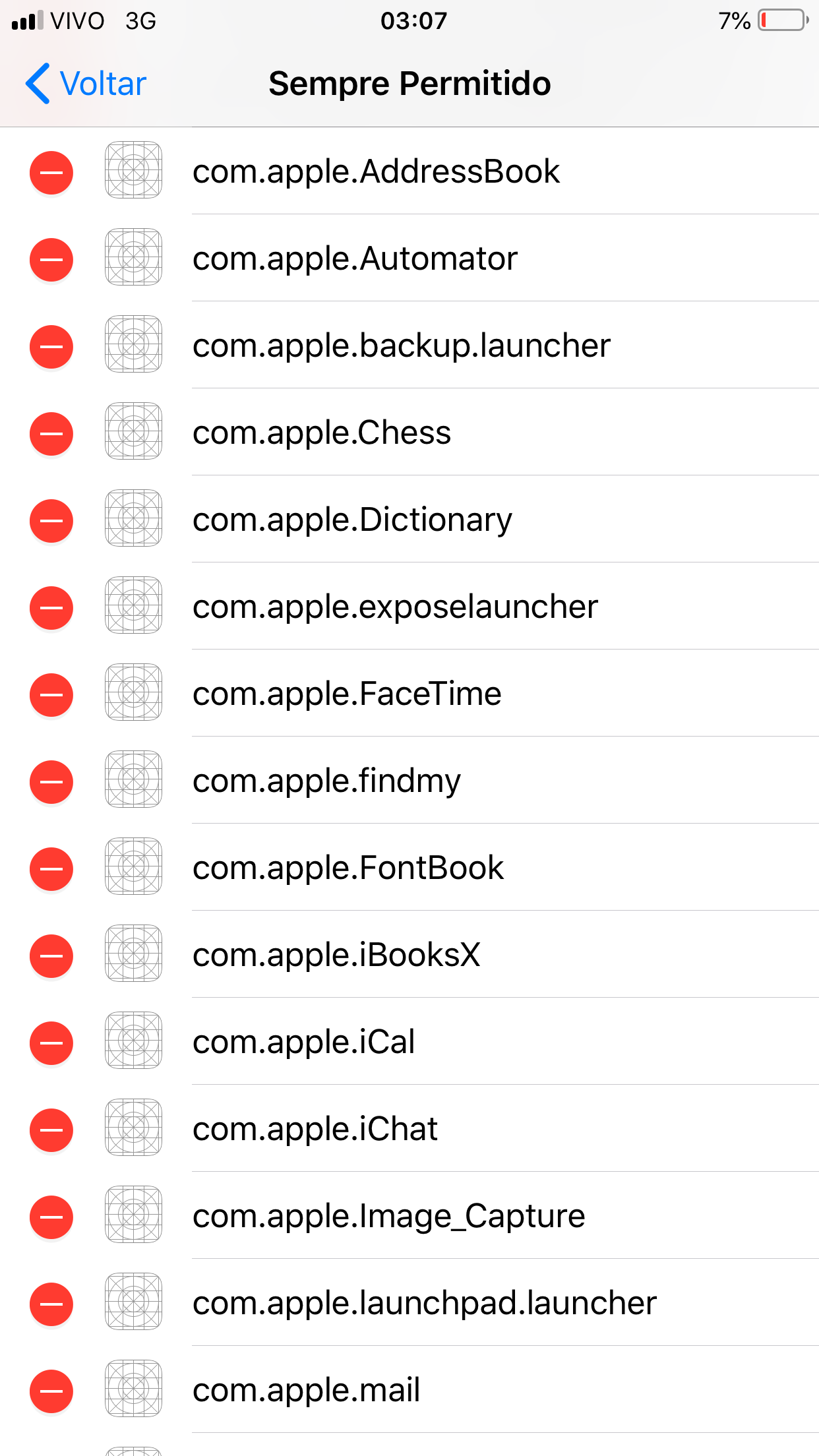This screenshot has height=1456, width=819.
Task: Delete com.apple.findmy entry
Action: pos(51,782)
